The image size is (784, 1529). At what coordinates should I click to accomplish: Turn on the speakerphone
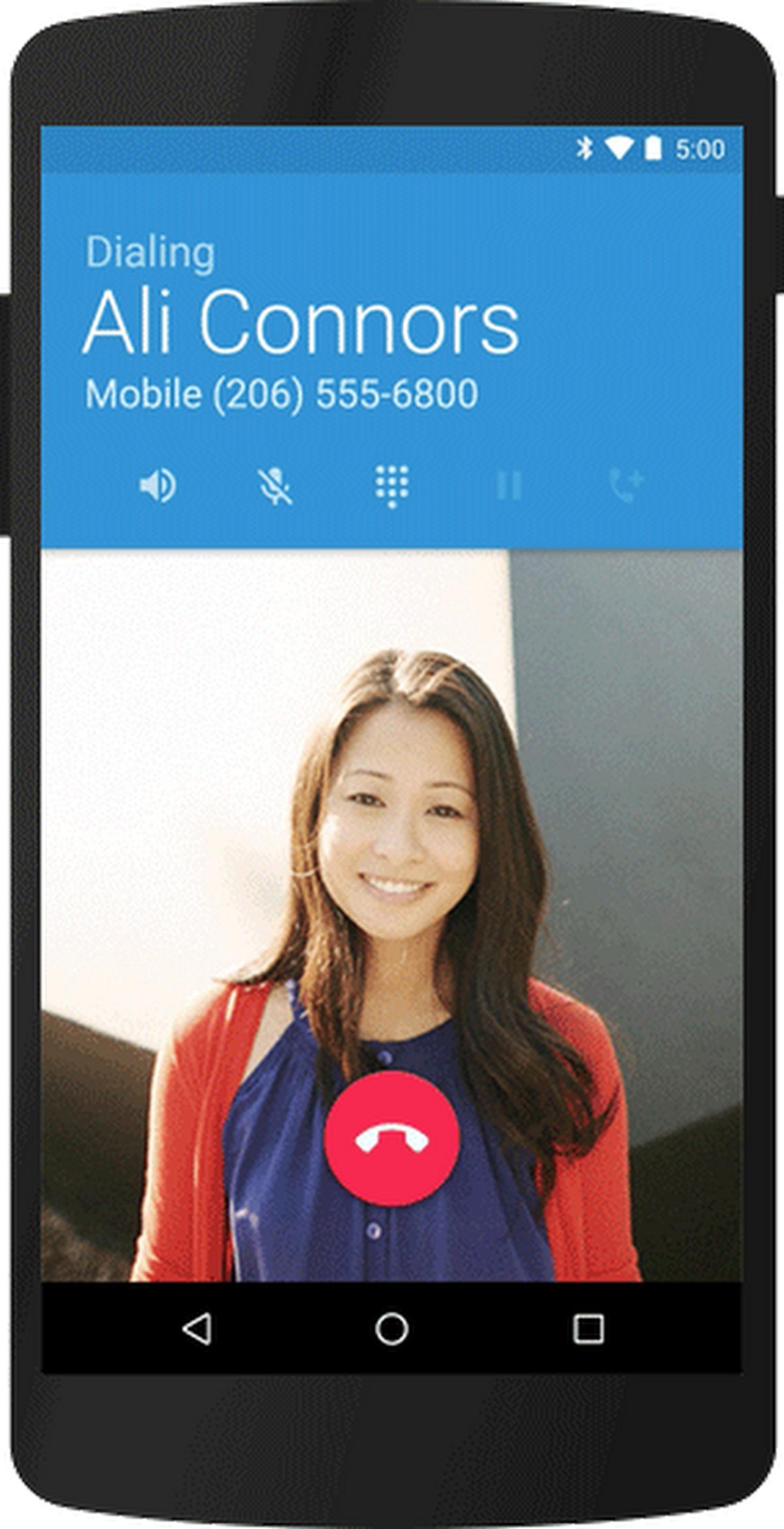pos(157,486)
